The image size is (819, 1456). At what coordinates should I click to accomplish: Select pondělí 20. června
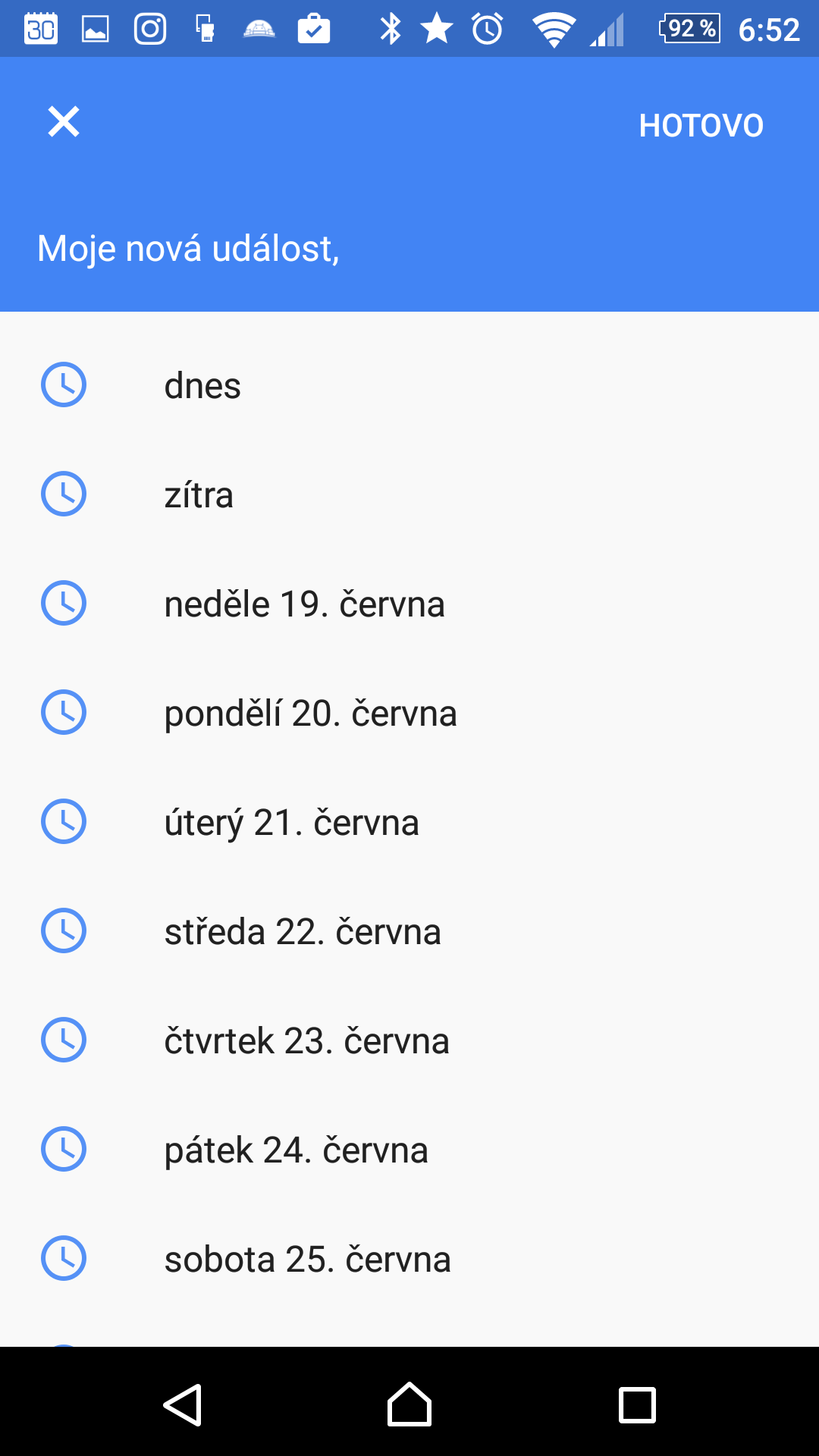(409, 713)
